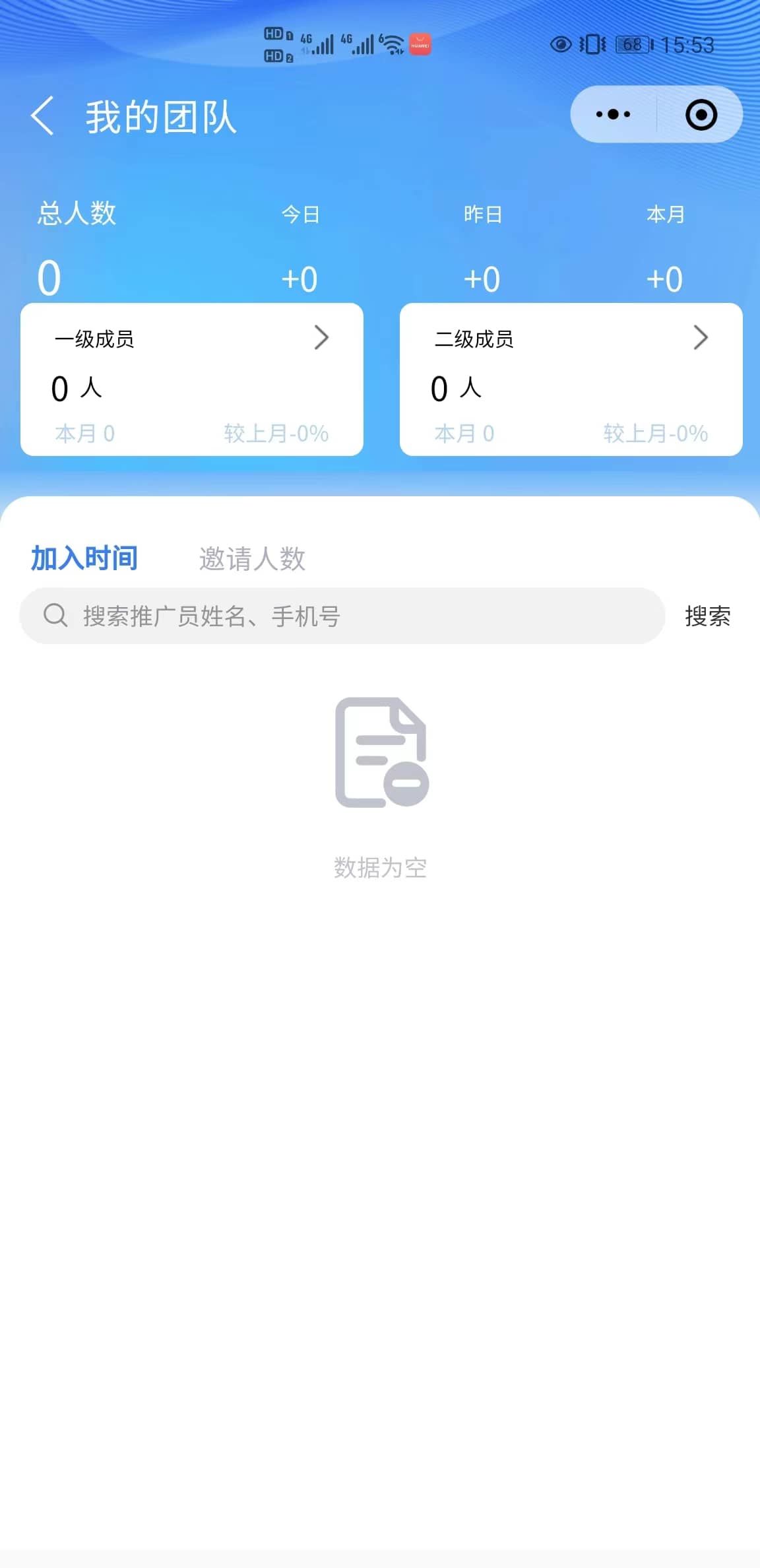
Task: Expand the 二级成员 member list
Action: coord(701,338)
